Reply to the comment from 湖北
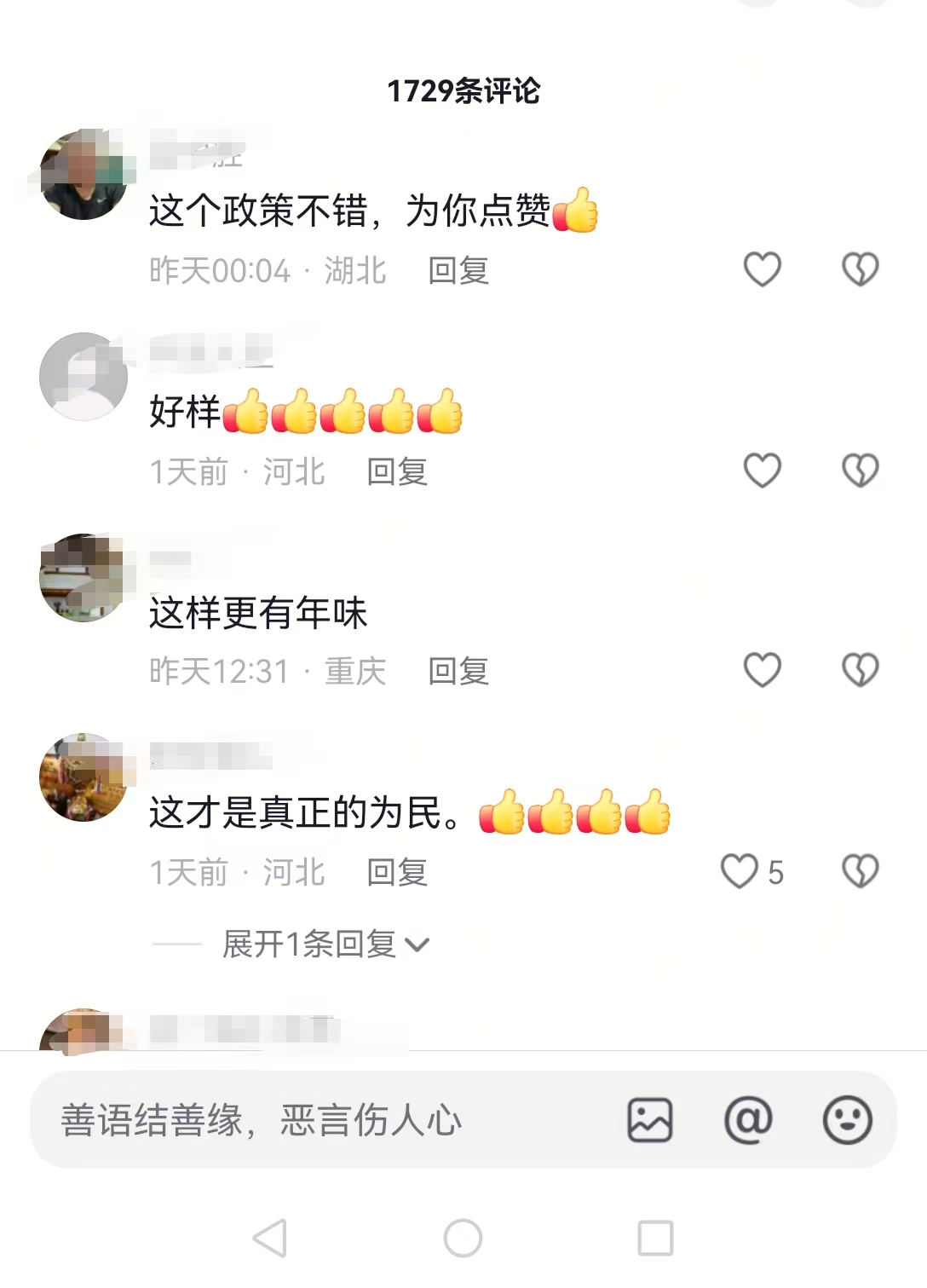 458,271
